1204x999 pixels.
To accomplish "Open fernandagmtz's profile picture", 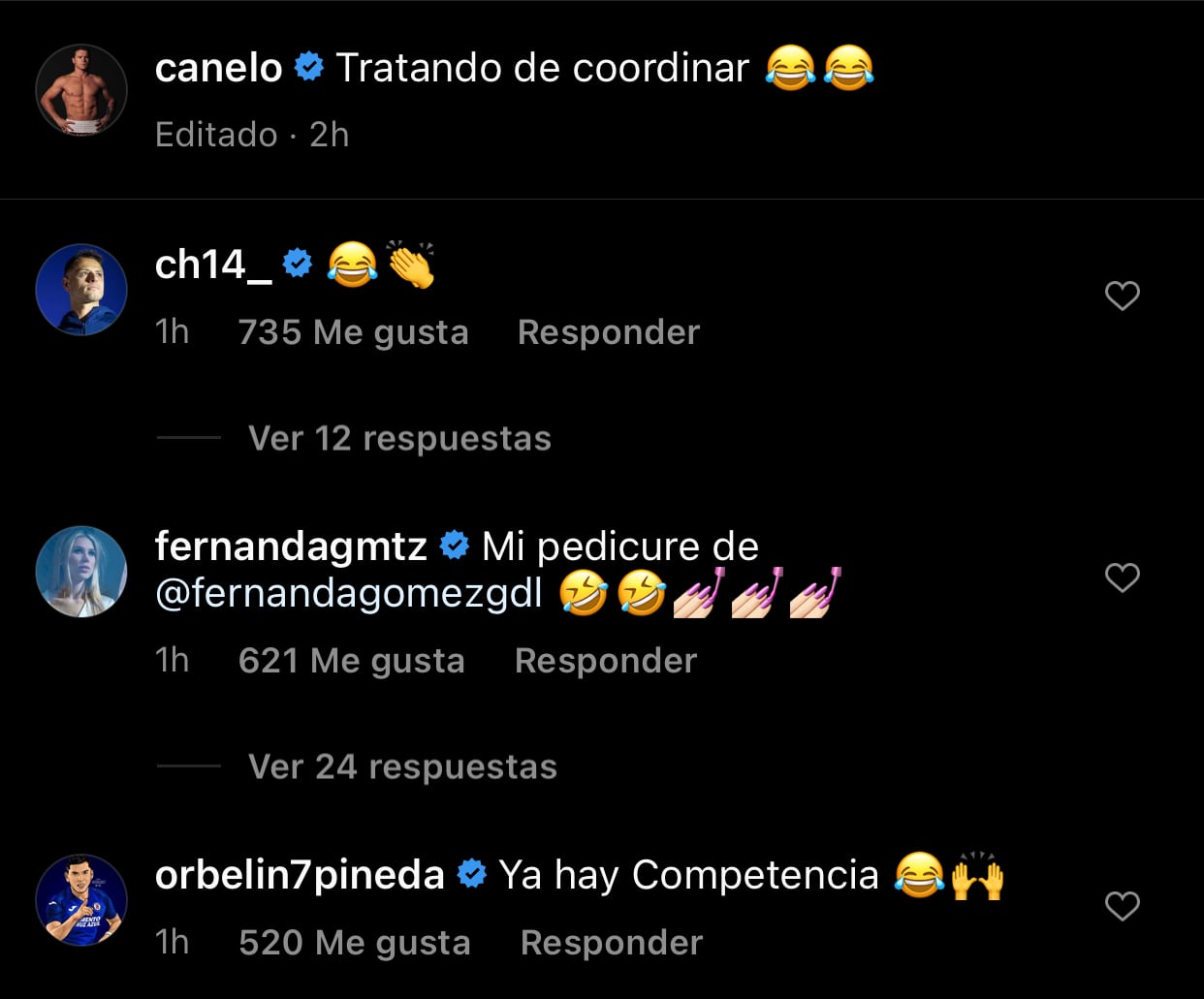I will (81, 571).
